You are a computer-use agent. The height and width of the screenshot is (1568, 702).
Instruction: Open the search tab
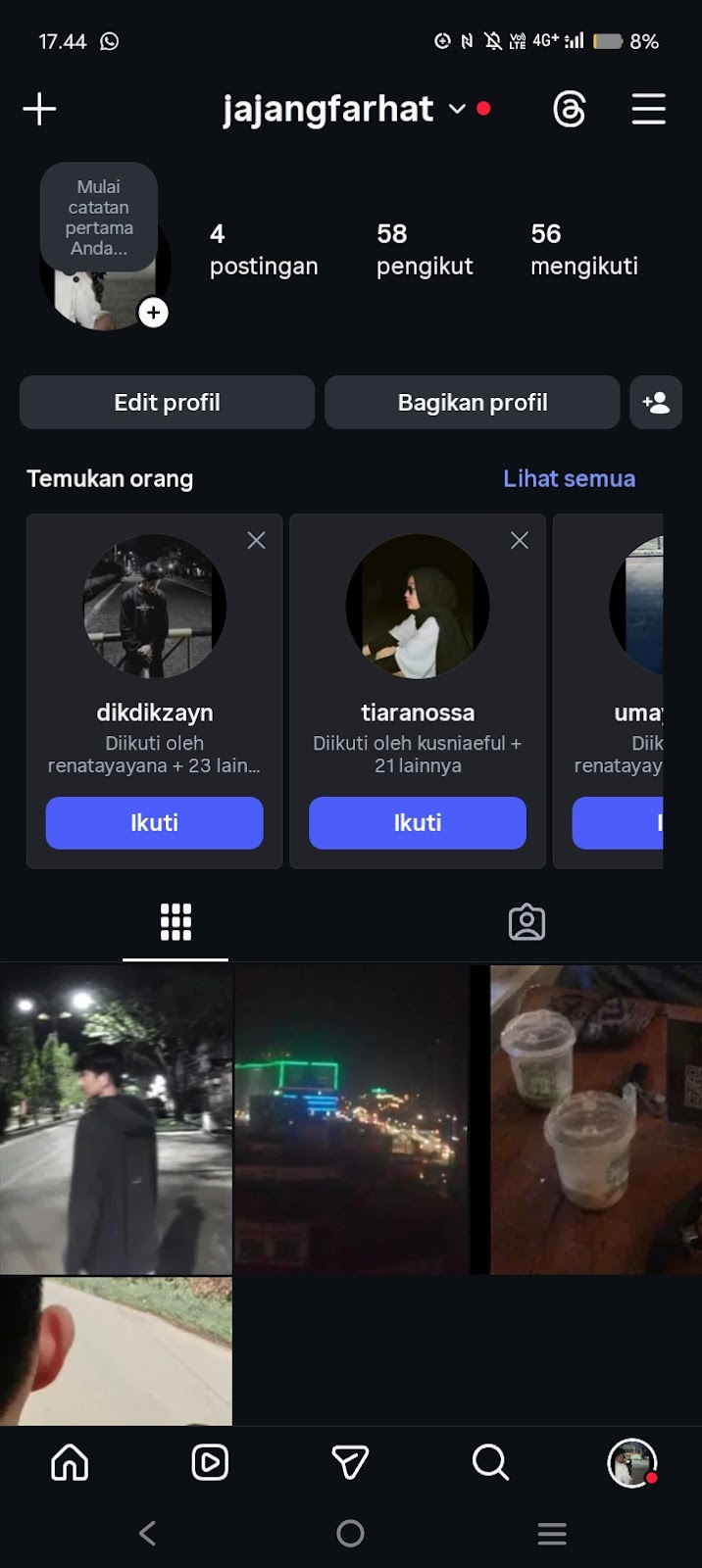490,1462
